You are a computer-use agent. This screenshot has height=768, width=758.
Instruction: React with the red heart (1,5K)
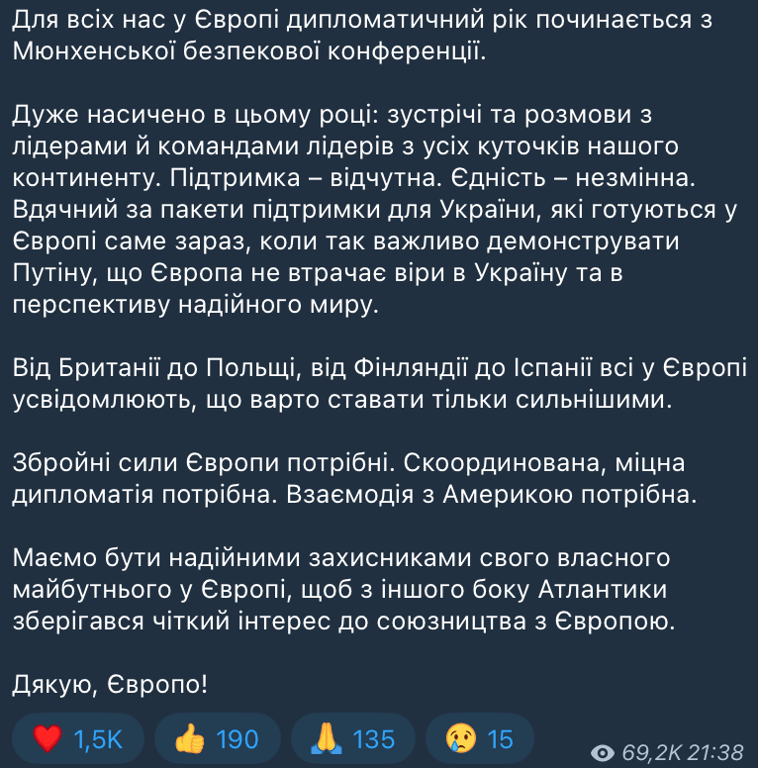click(76, 739)
